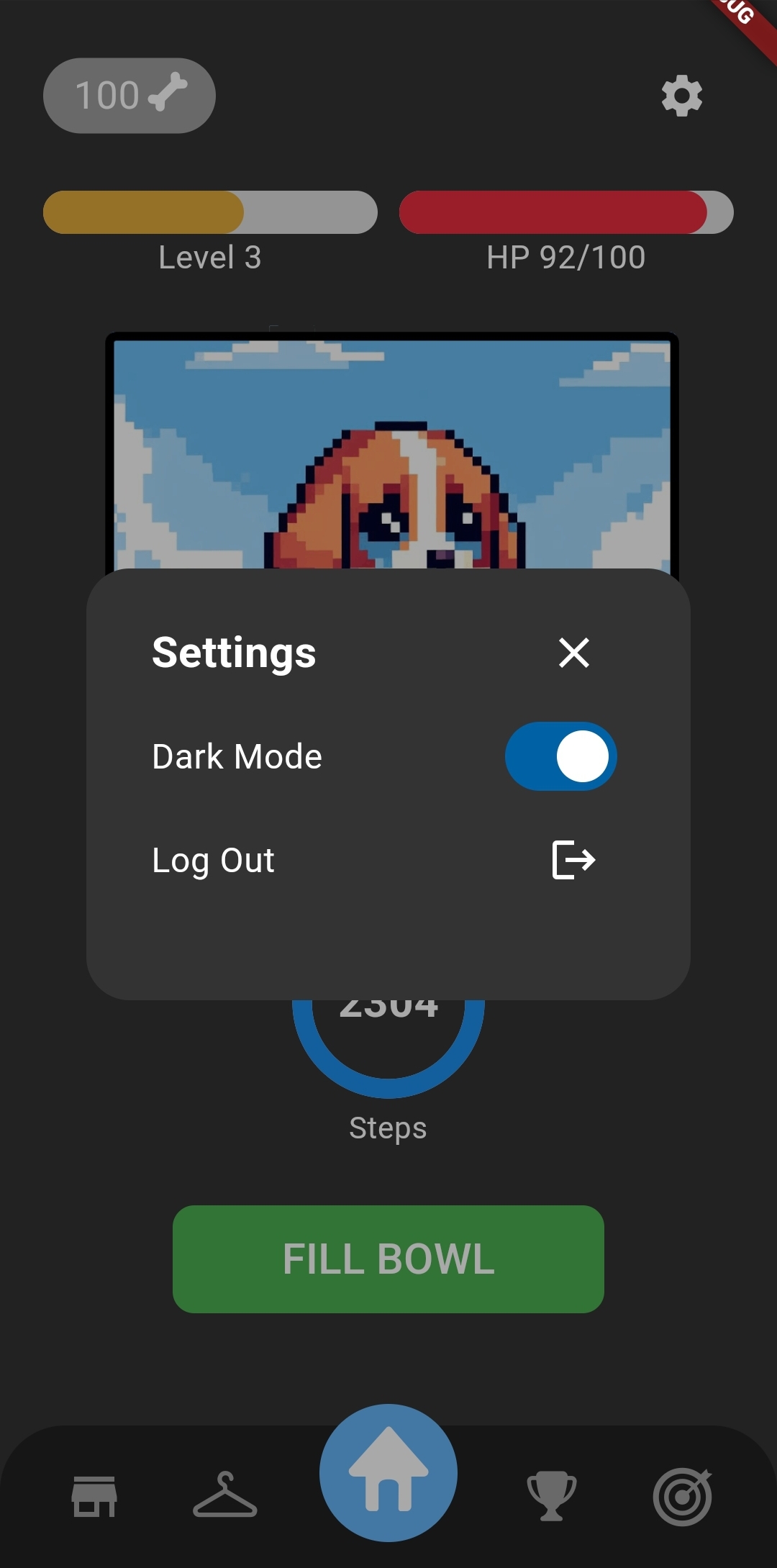Open the wardrobe hanger tab
This screenshot has height=1568, width=777.
click(x=225, y=1495)
